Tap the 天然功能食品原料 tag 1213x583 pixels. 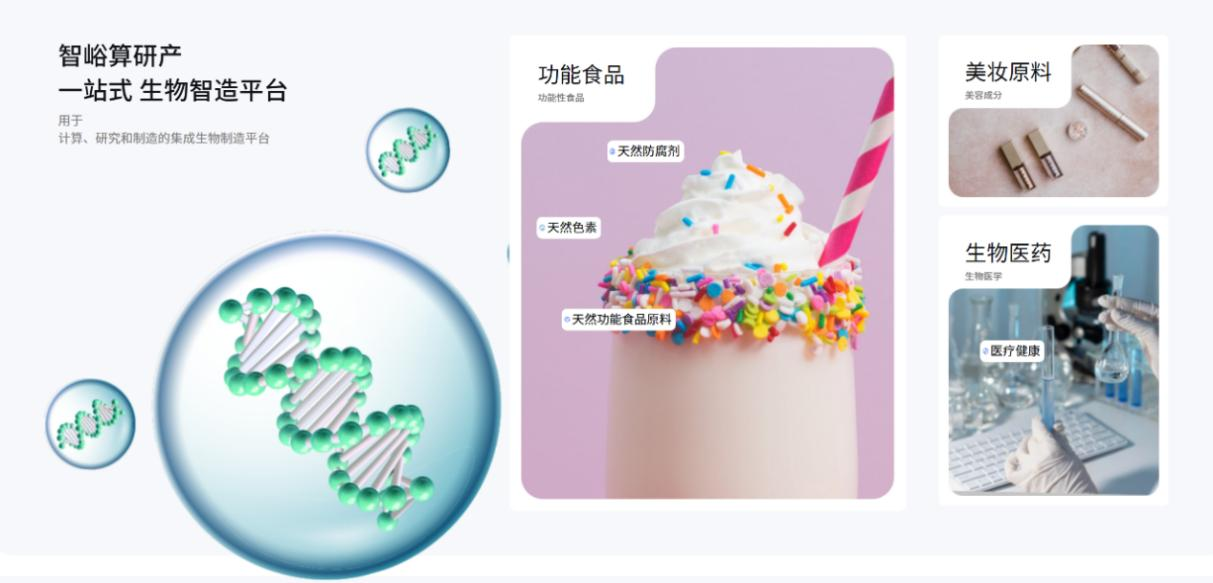coord(620,319)
